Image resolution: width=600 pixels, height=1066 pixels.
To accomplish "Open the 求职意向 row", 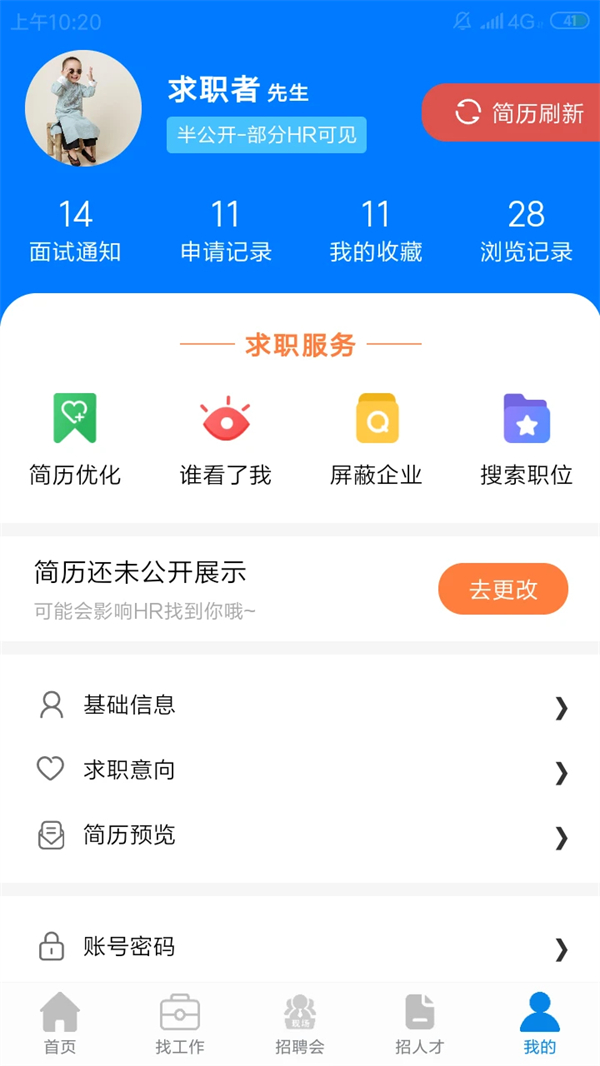I will [300, 770].
